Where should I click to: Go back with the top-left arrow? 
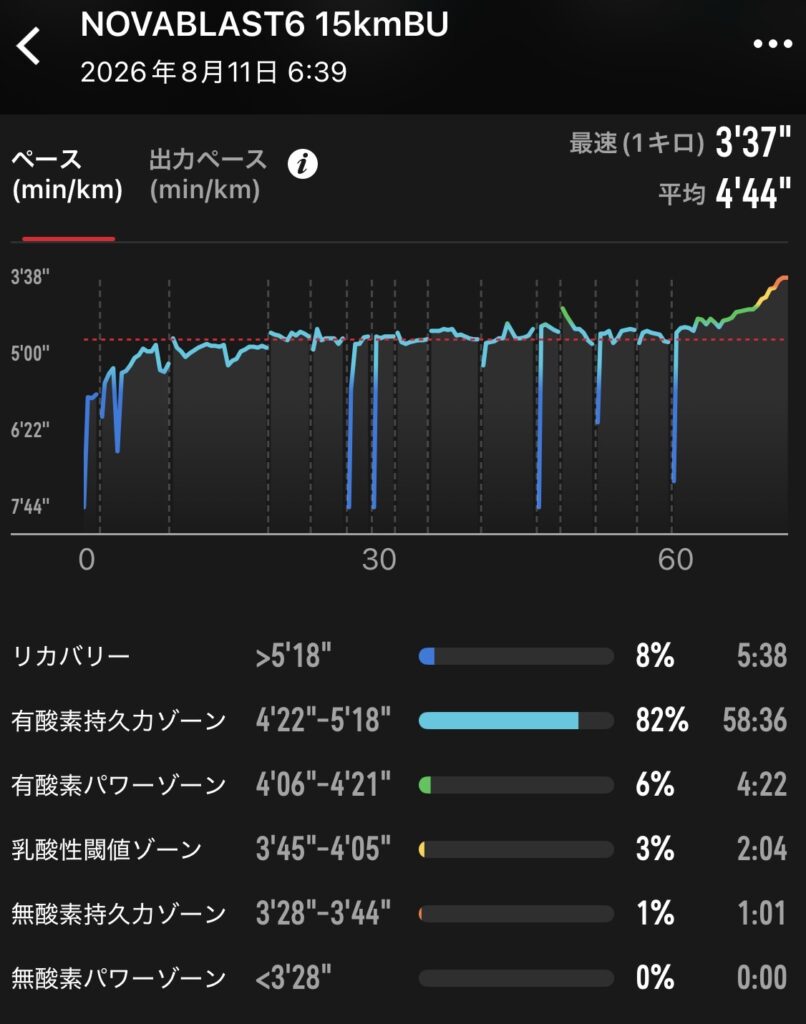point(29,46)
